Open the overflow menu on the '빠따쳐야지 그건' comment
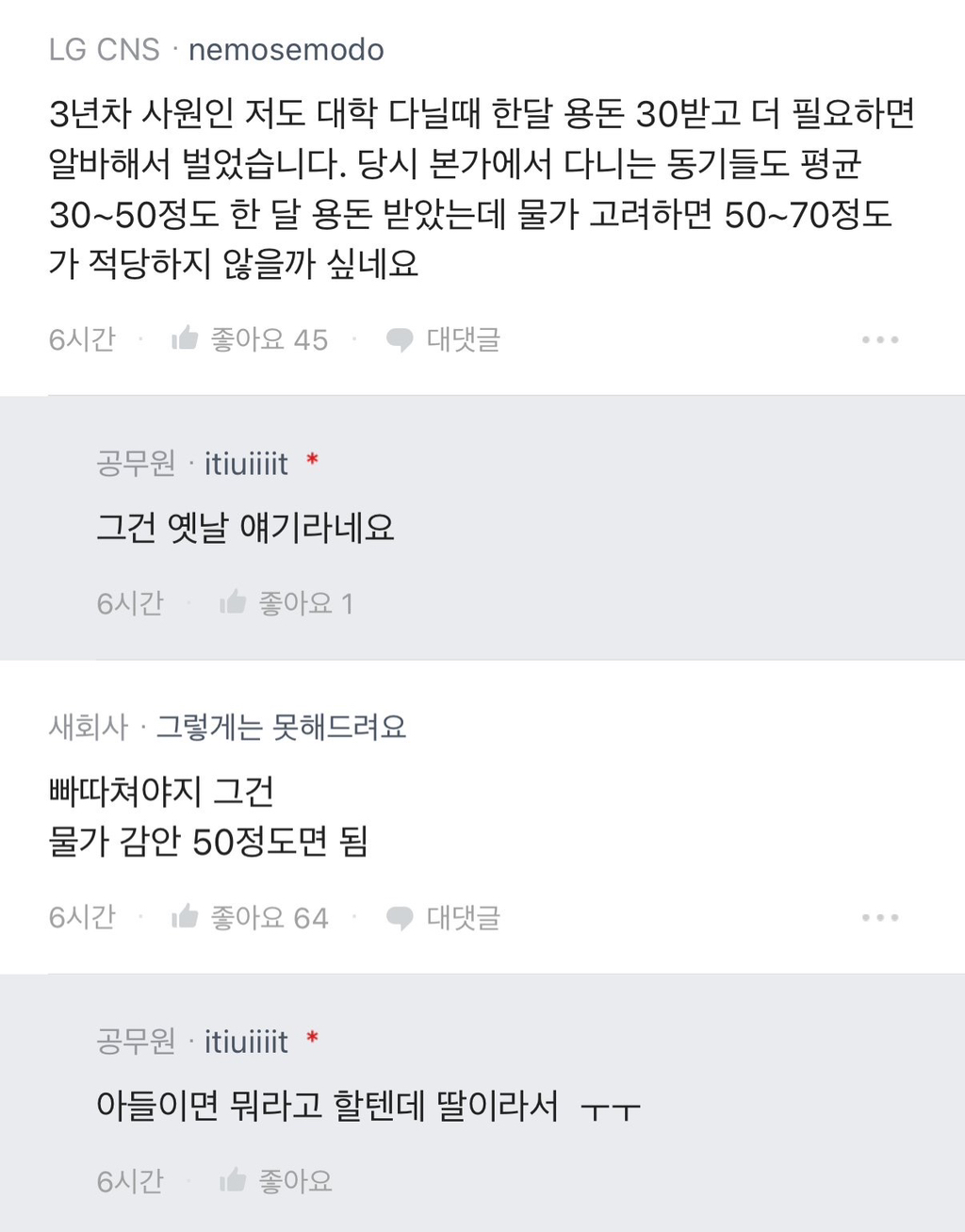 [x=880, y=917]
